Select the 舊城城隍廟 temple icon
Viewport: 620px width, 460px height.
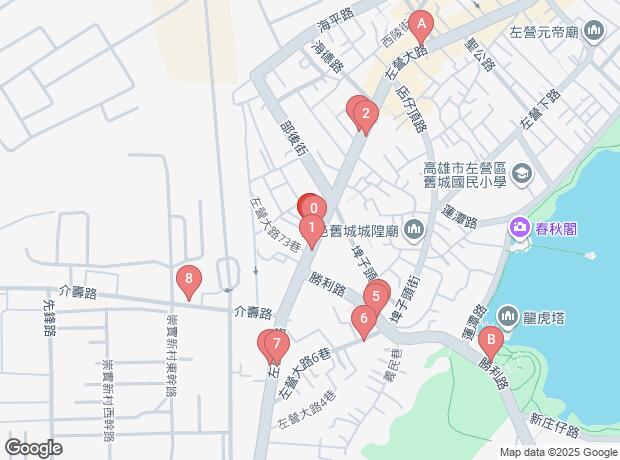pos(416,231)
